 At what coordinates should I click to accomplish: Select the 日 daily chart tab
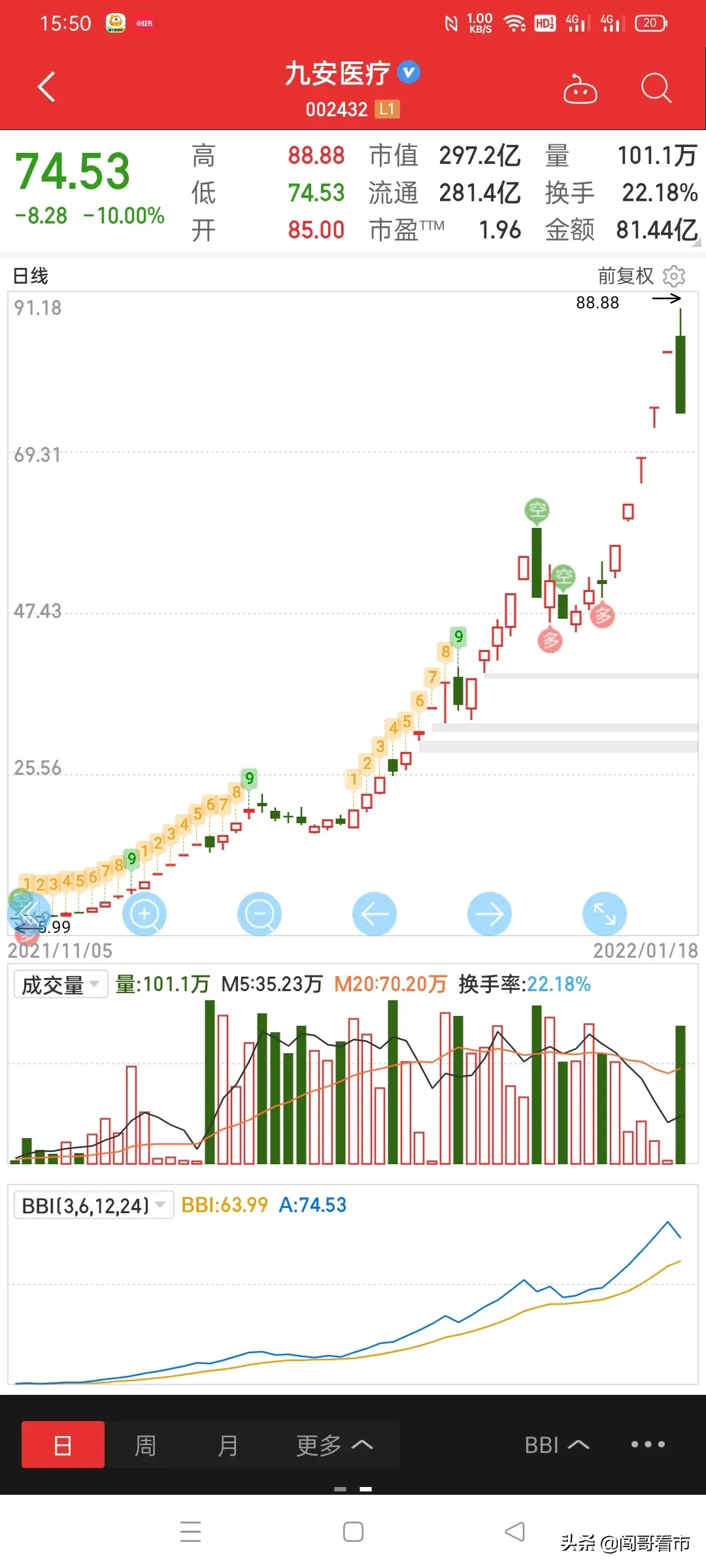[63, 1445]
